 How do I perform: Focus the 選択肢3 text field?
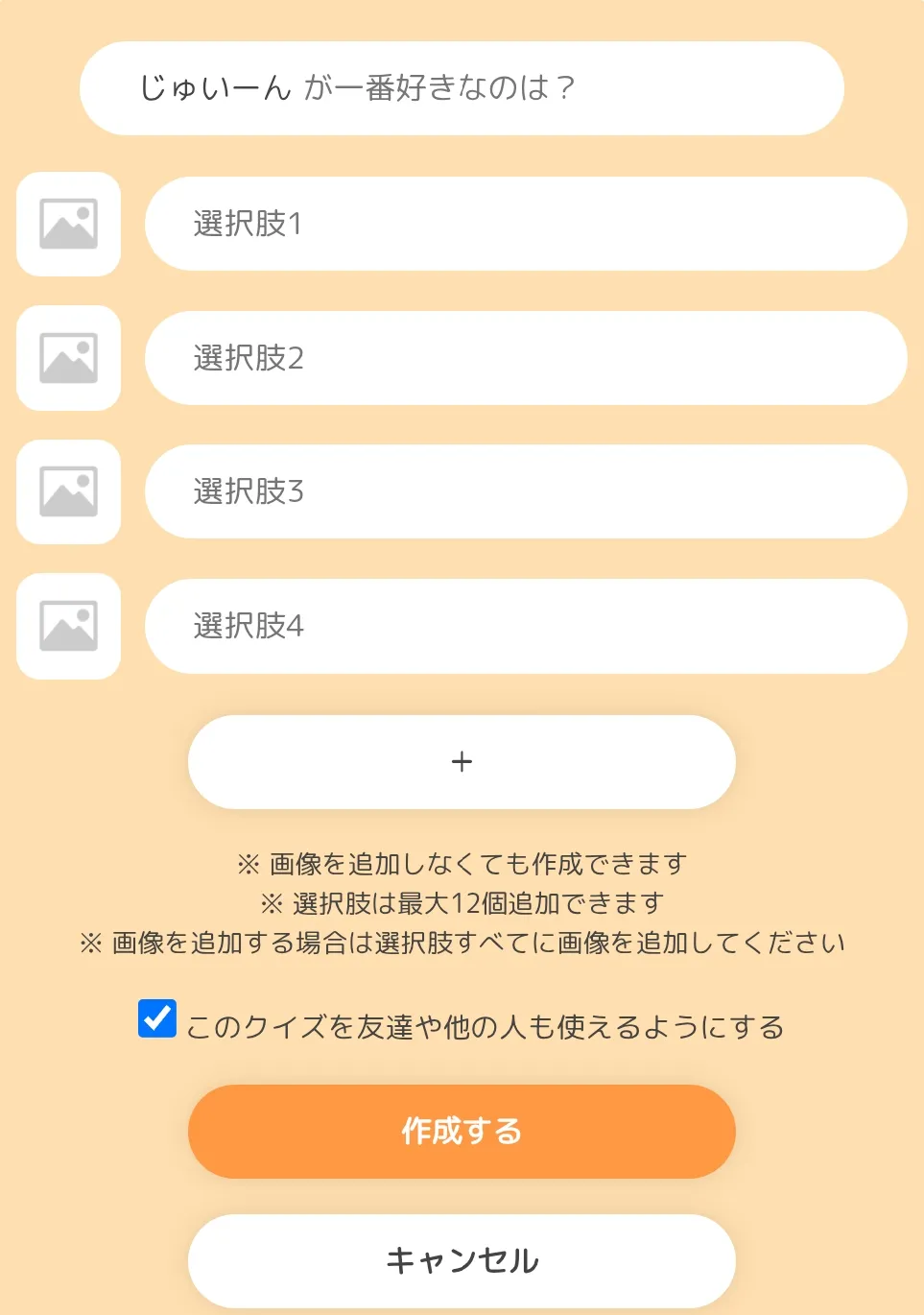525,491
